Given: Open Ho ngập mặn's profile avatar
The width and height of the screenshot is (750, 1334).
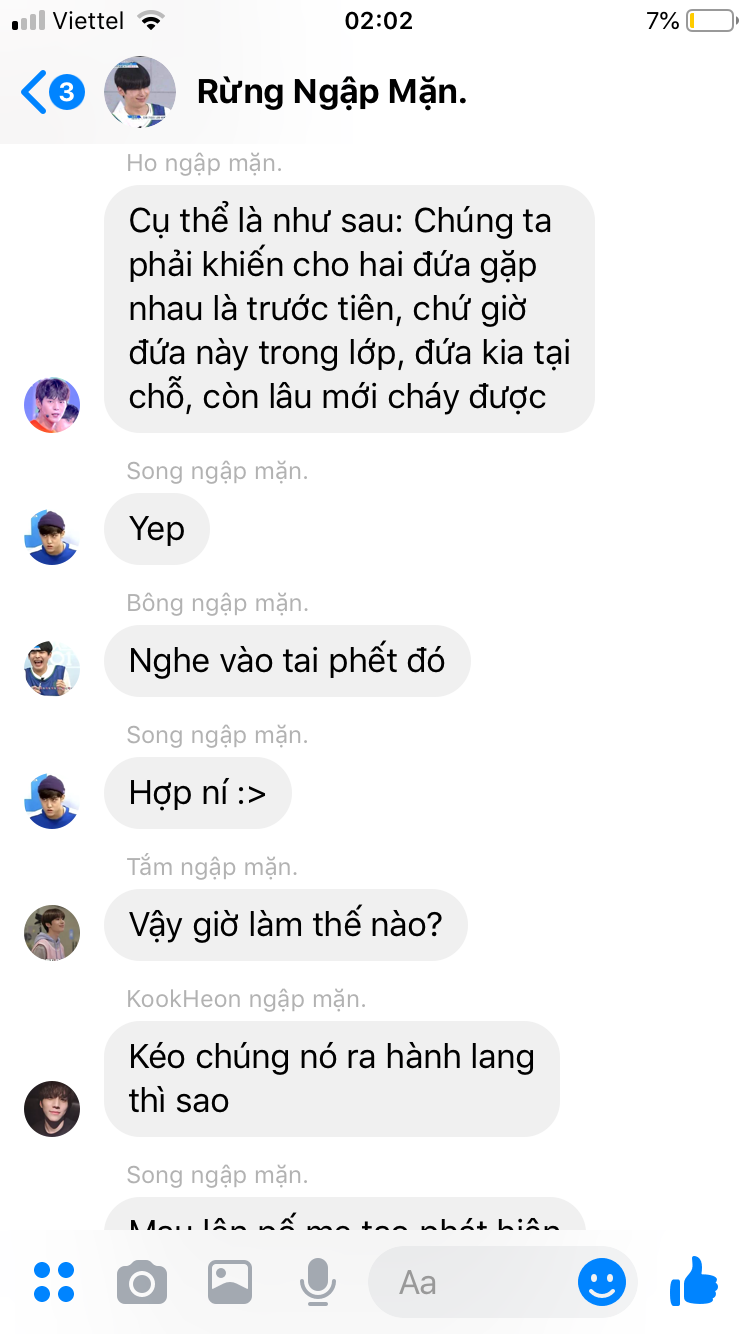Looking at the screenshot, I should click(x=52, y=405).
